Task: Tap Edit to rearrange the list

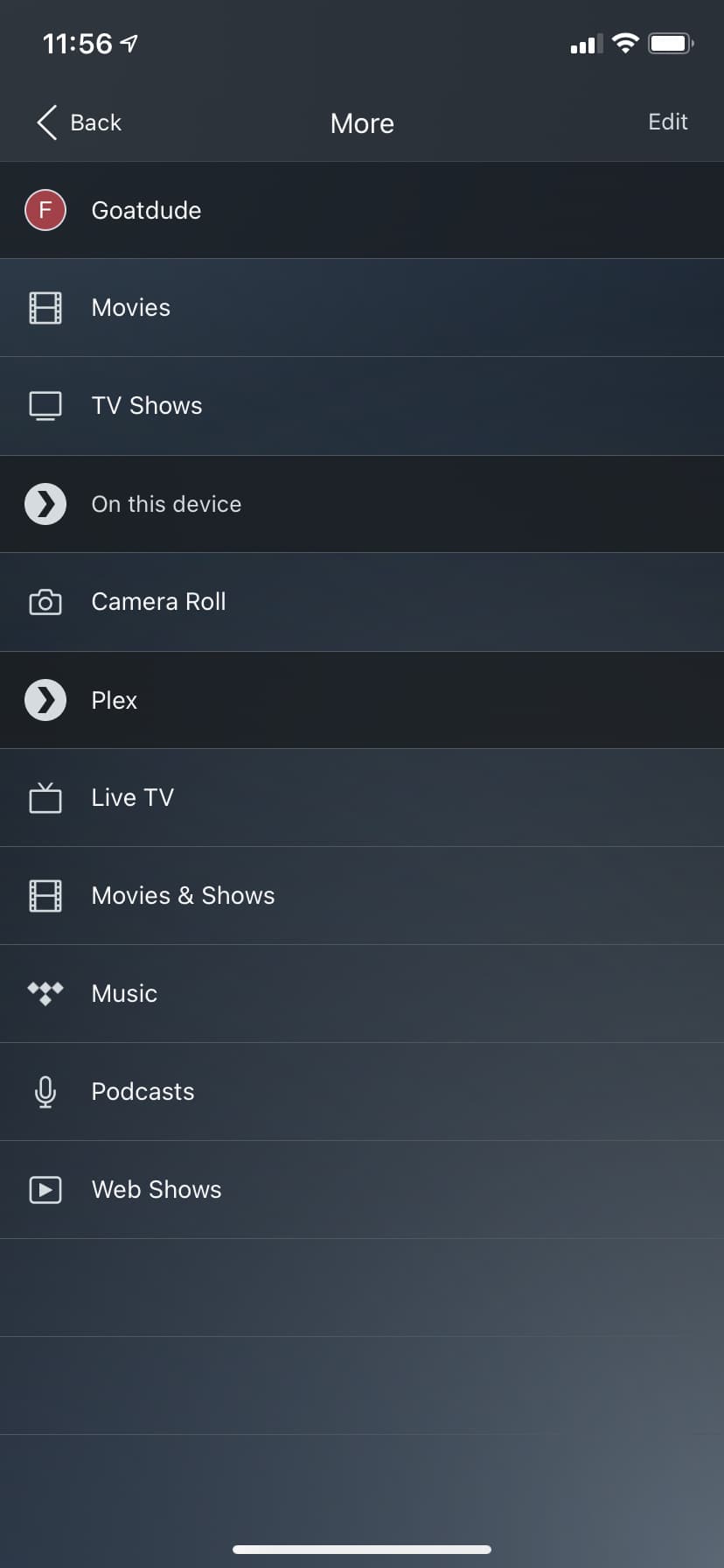Action: (x=667, y=122)
